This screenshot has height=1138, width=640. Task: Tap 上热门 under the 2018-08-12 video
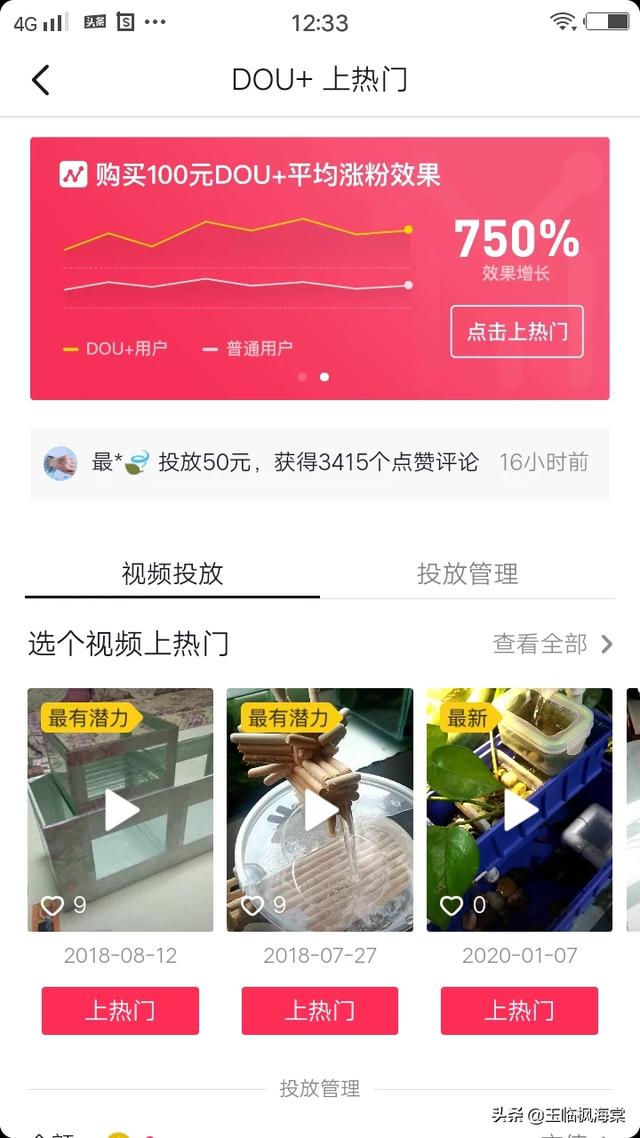120,1010
